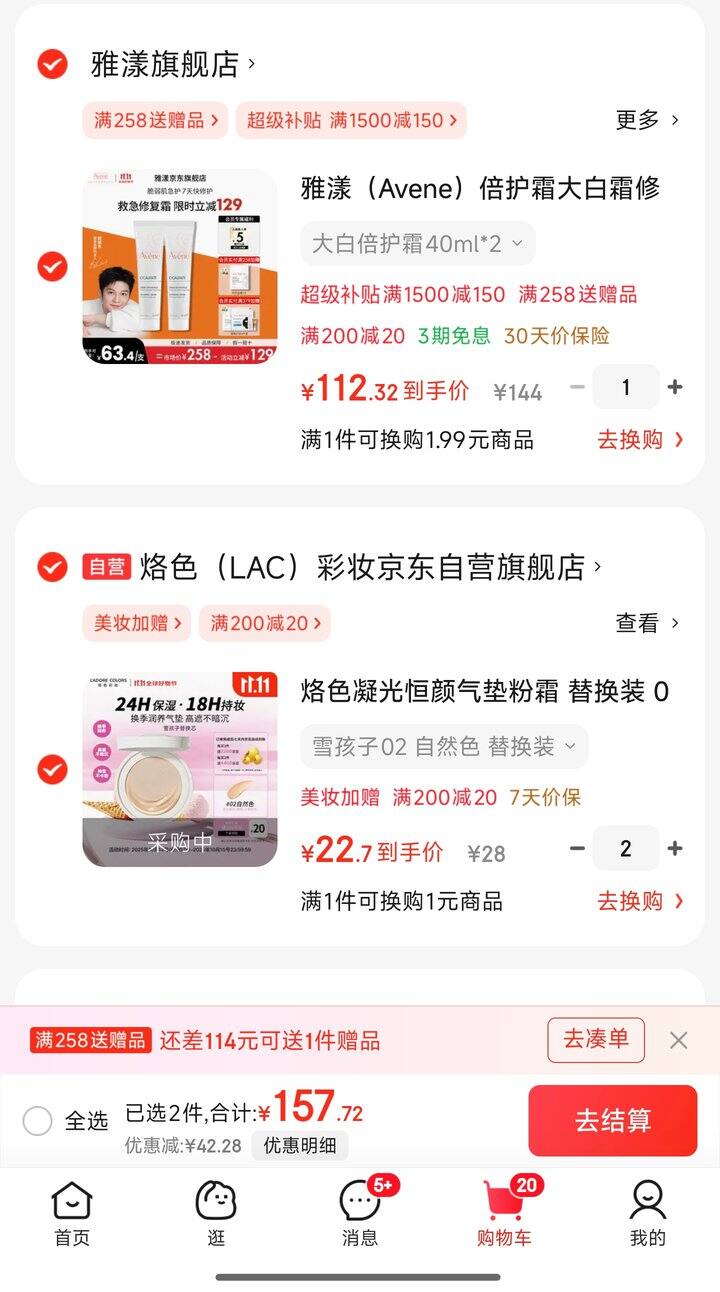Change the 雪孩子02 自然色 替换装 variant

444,746
